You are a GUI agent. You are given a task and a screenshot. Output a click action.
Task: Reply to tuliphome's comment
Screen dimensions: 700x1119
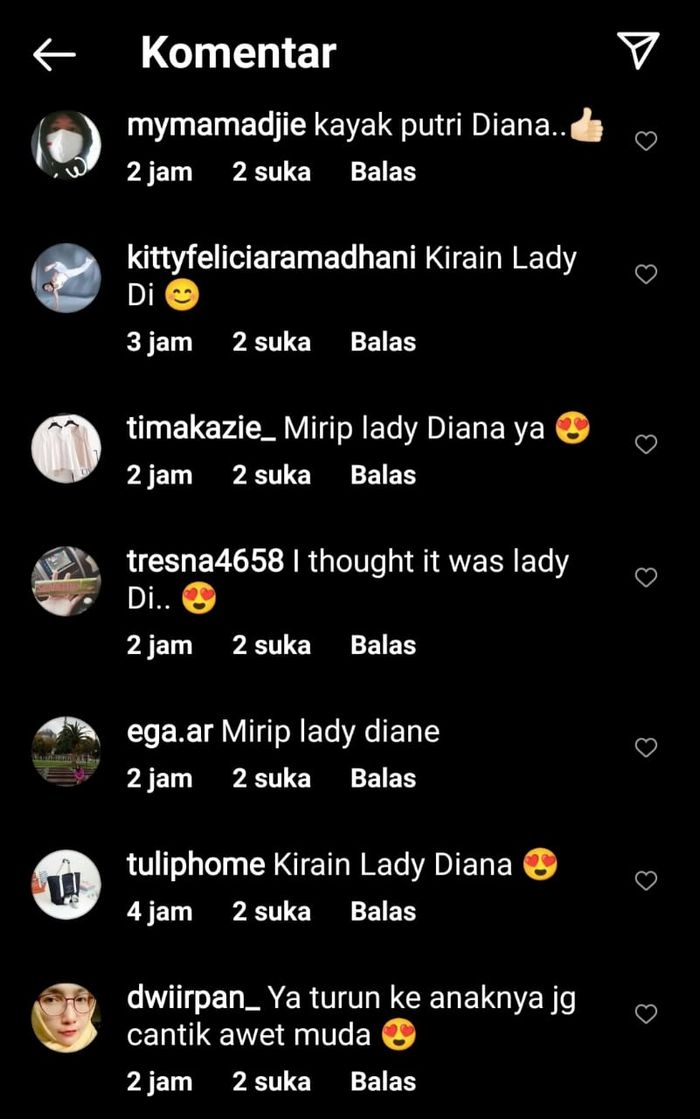point(382,911)
